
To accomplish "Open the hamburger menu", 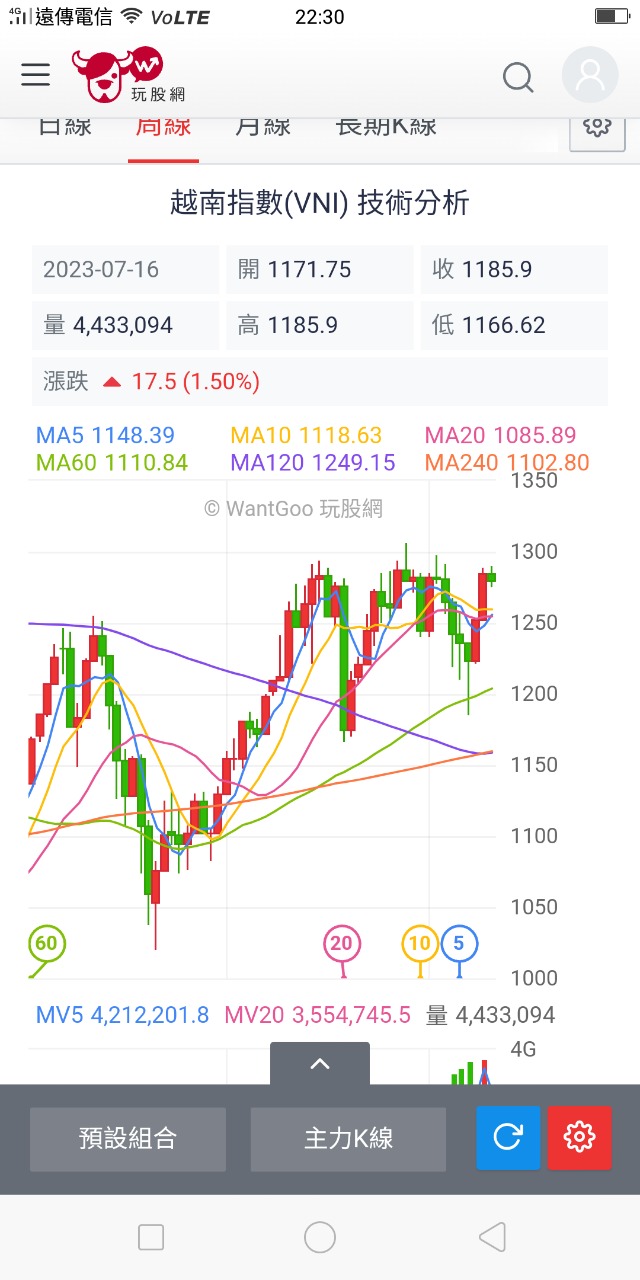I will 35,75.
